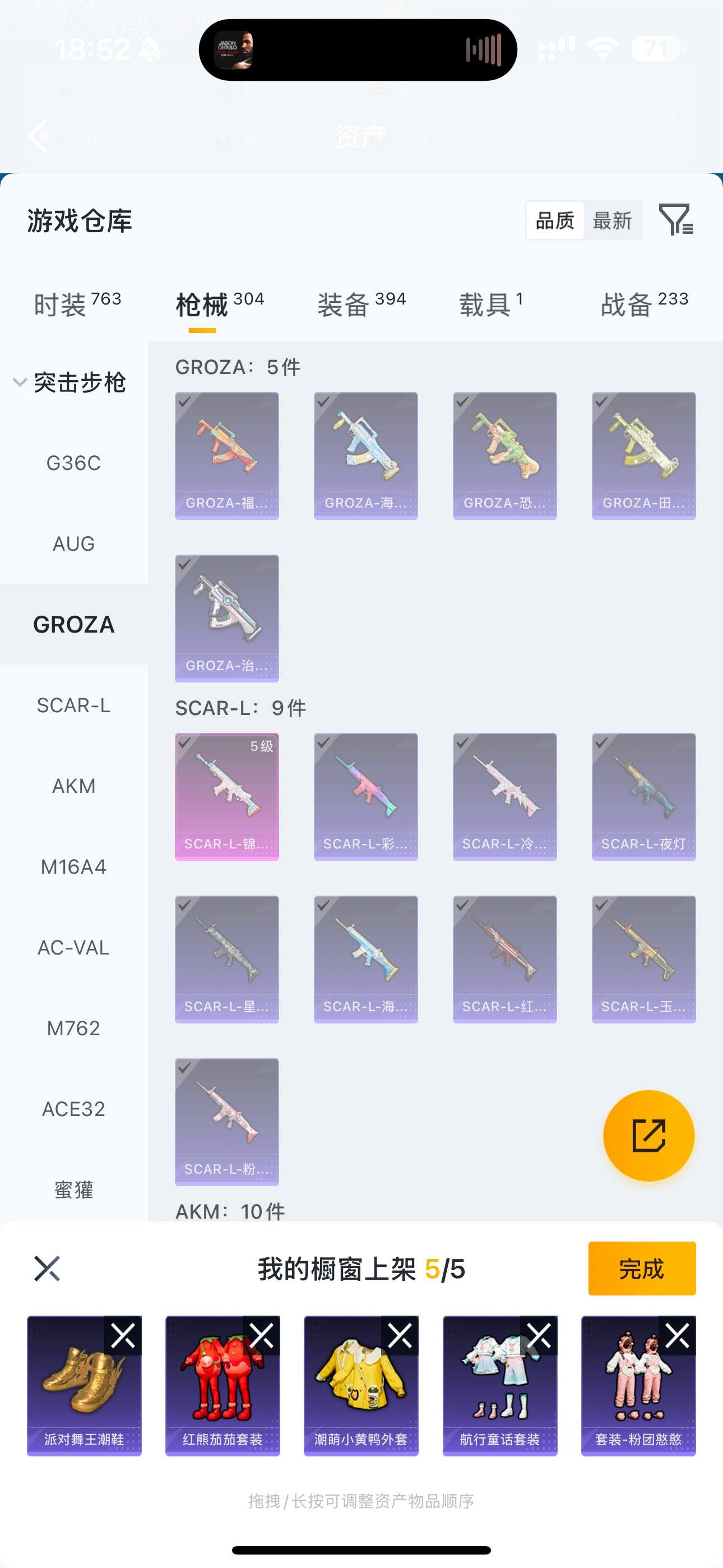Switch to the 战备 tab

pos(644,304)
